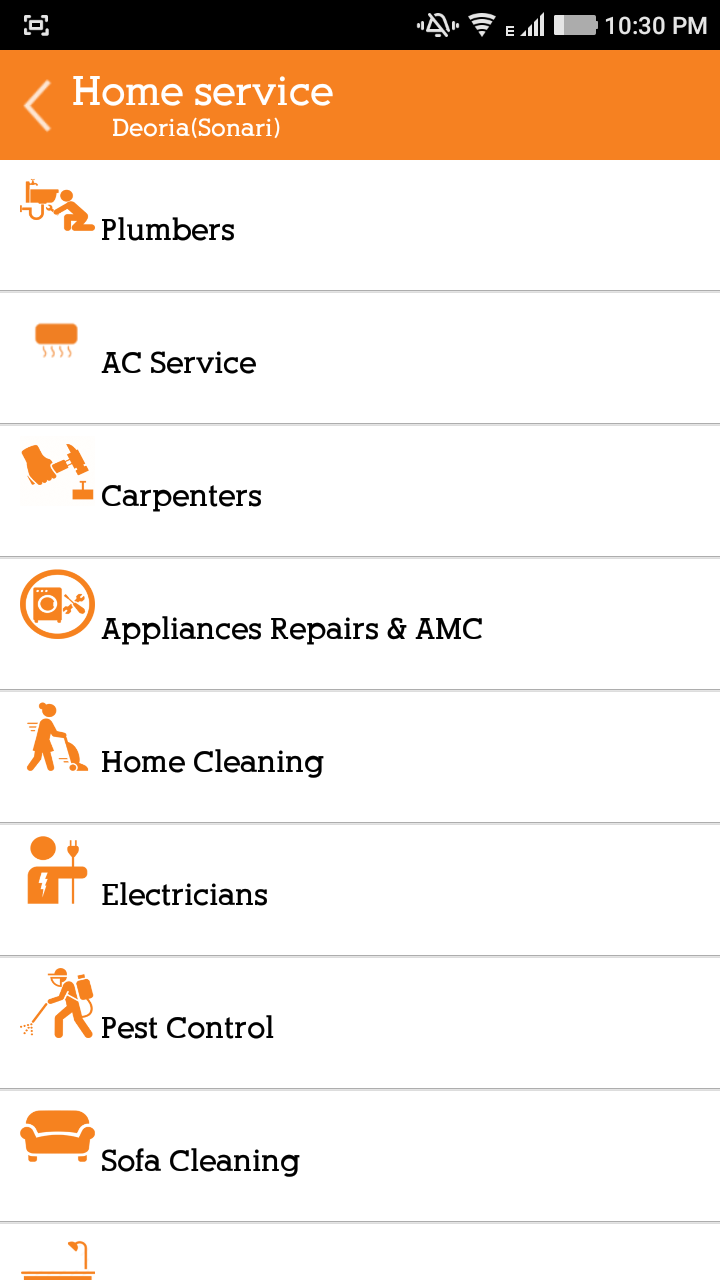
Task: Select the Electricians row
Action: [x=360, y=890]
